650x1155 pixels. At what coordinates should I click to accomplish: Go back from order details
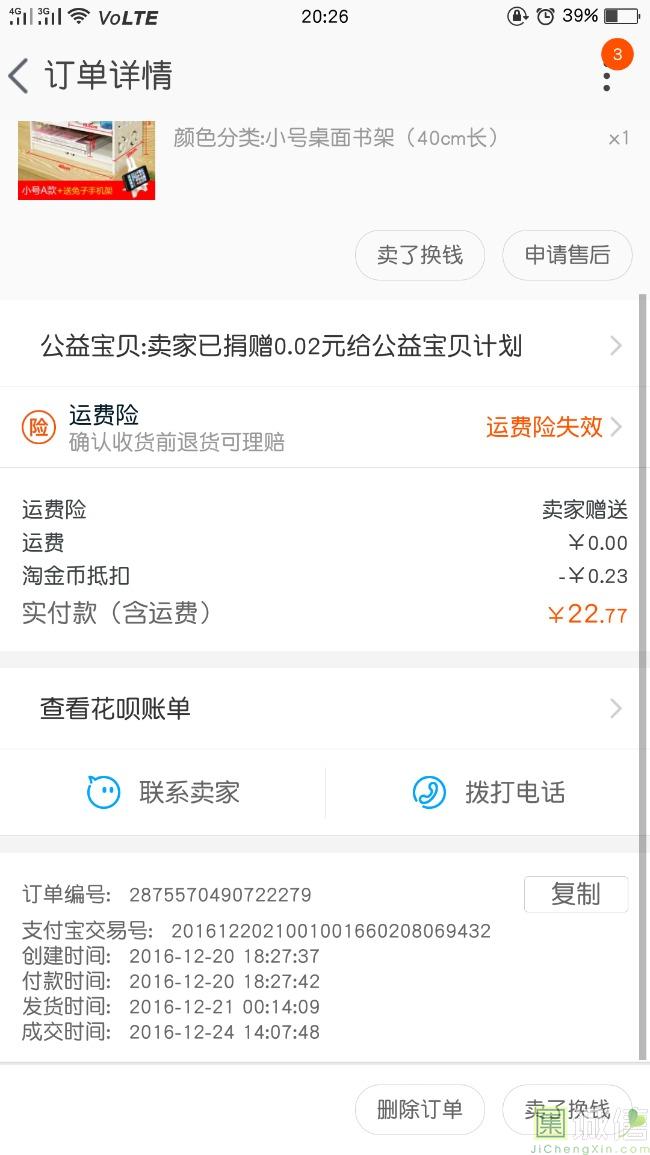(x=20, y=76)
